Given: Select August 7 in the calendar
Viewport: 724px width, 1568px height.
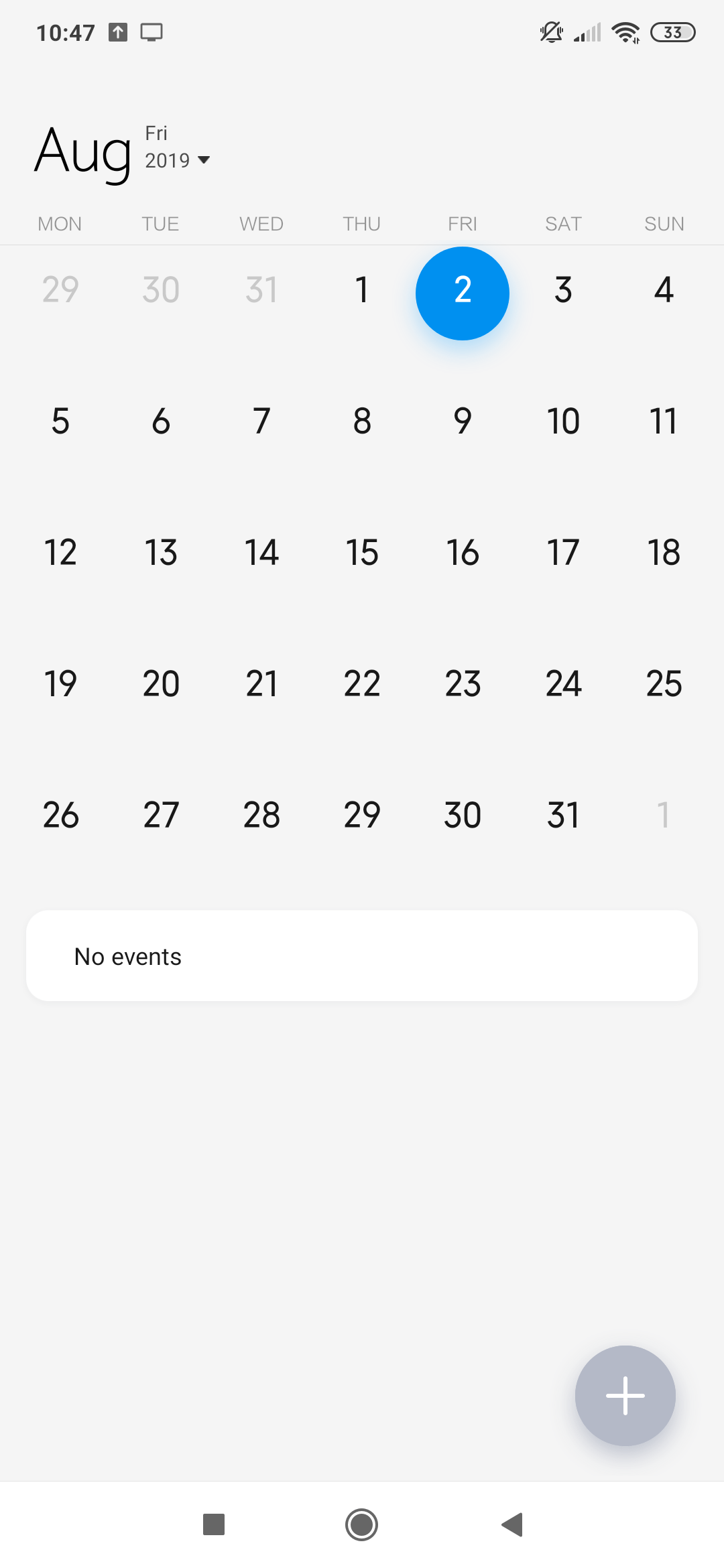Looking at the screenshot, I should point(261,421).
